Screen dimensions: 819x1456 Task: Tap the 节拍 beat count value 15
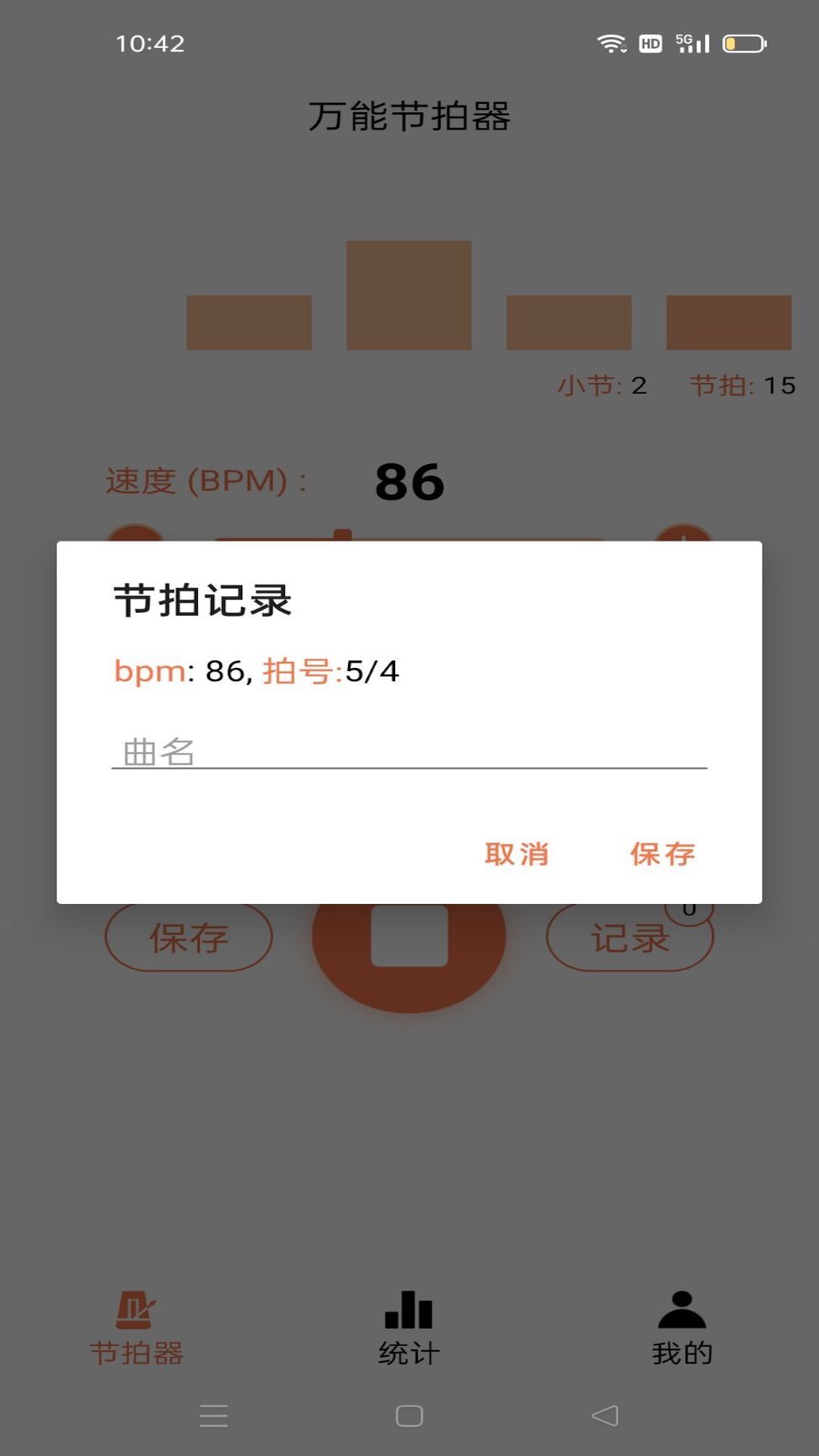click(x=775, y=385)
